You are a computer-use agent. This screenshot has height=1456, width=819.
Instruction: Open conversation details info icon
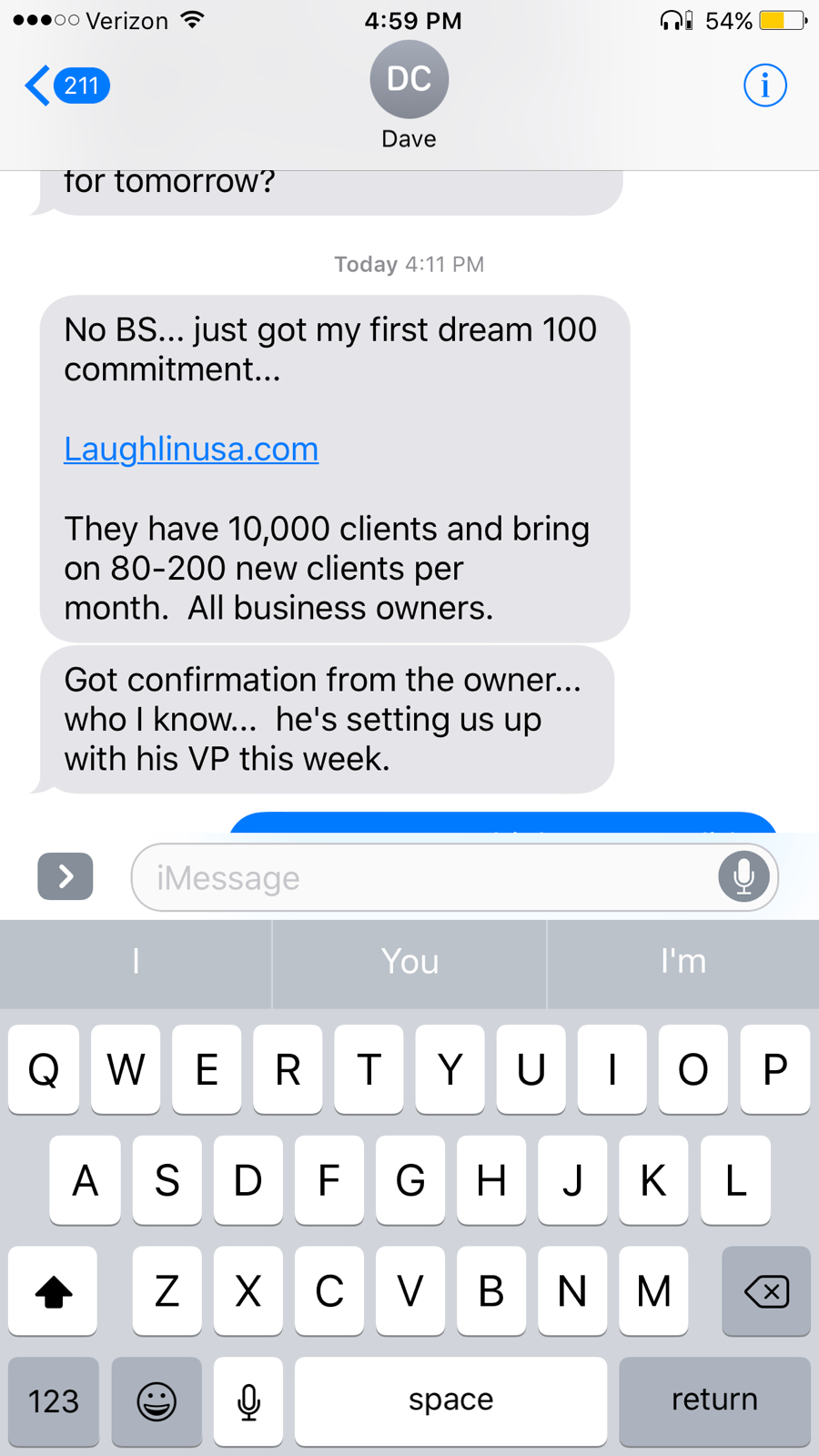(764, 86)
